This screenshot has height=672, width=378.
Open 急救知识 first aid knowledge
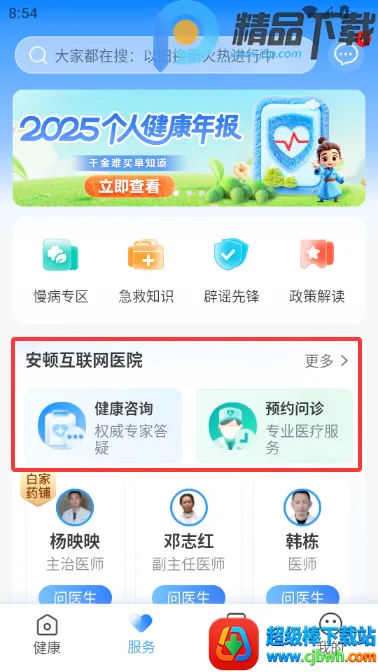coord(146,272)
